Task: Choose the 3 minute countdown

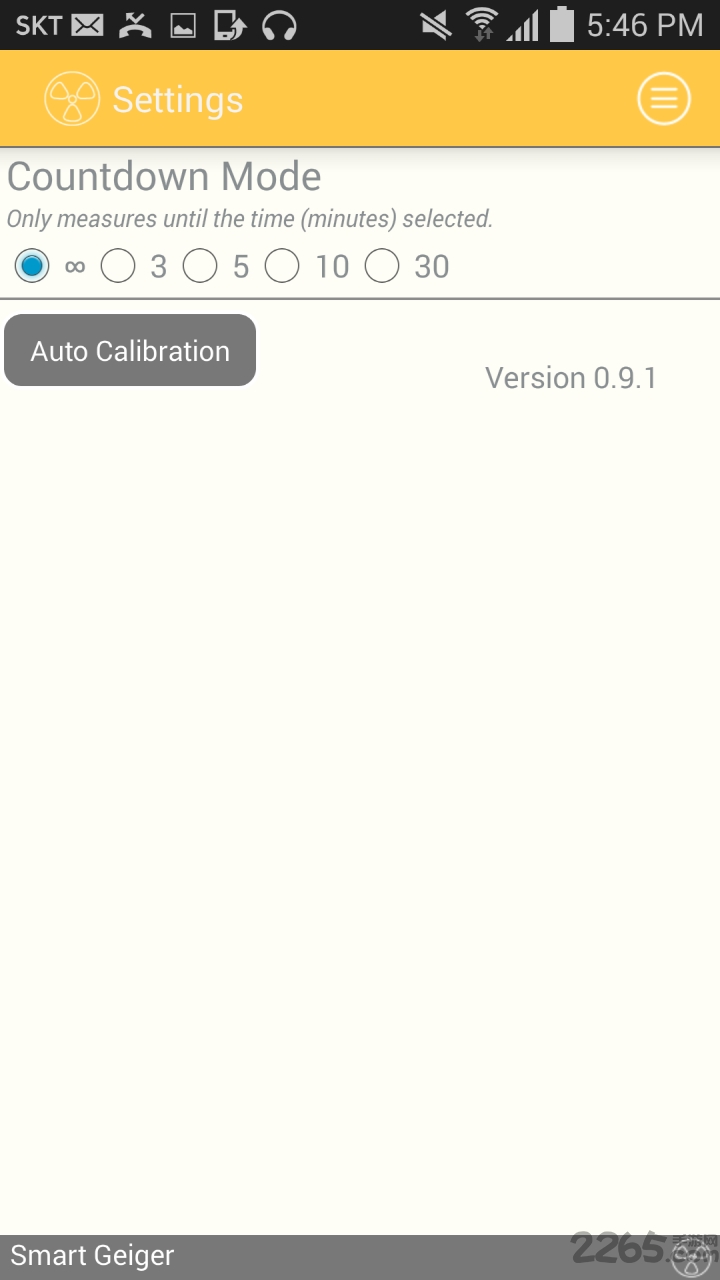Action: [118, 266]
